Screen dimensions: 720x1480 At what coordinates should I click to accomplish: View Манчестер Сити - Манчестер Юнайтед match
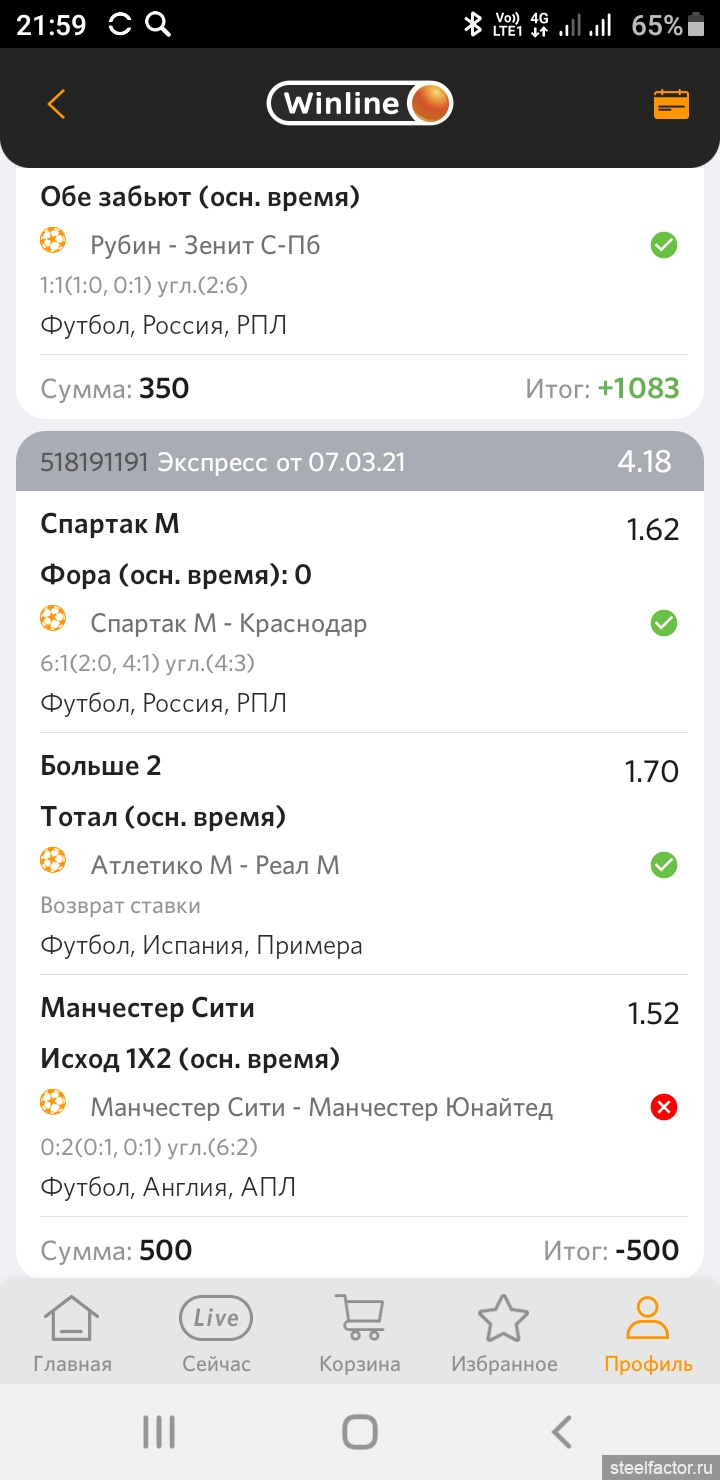click(x=321, y=1108)
